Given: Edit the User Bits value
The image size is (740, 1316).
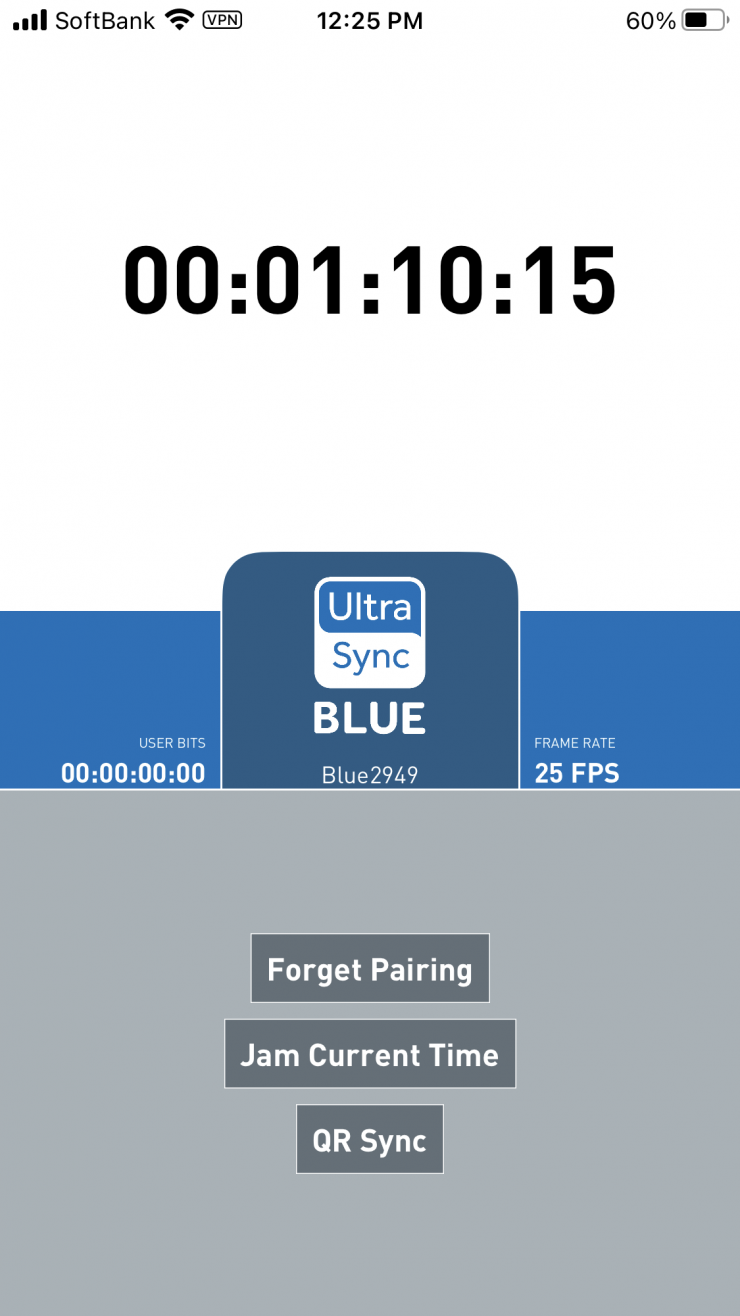Looking at the screenshot, I should pyautogui.click(x=133, y=772).
